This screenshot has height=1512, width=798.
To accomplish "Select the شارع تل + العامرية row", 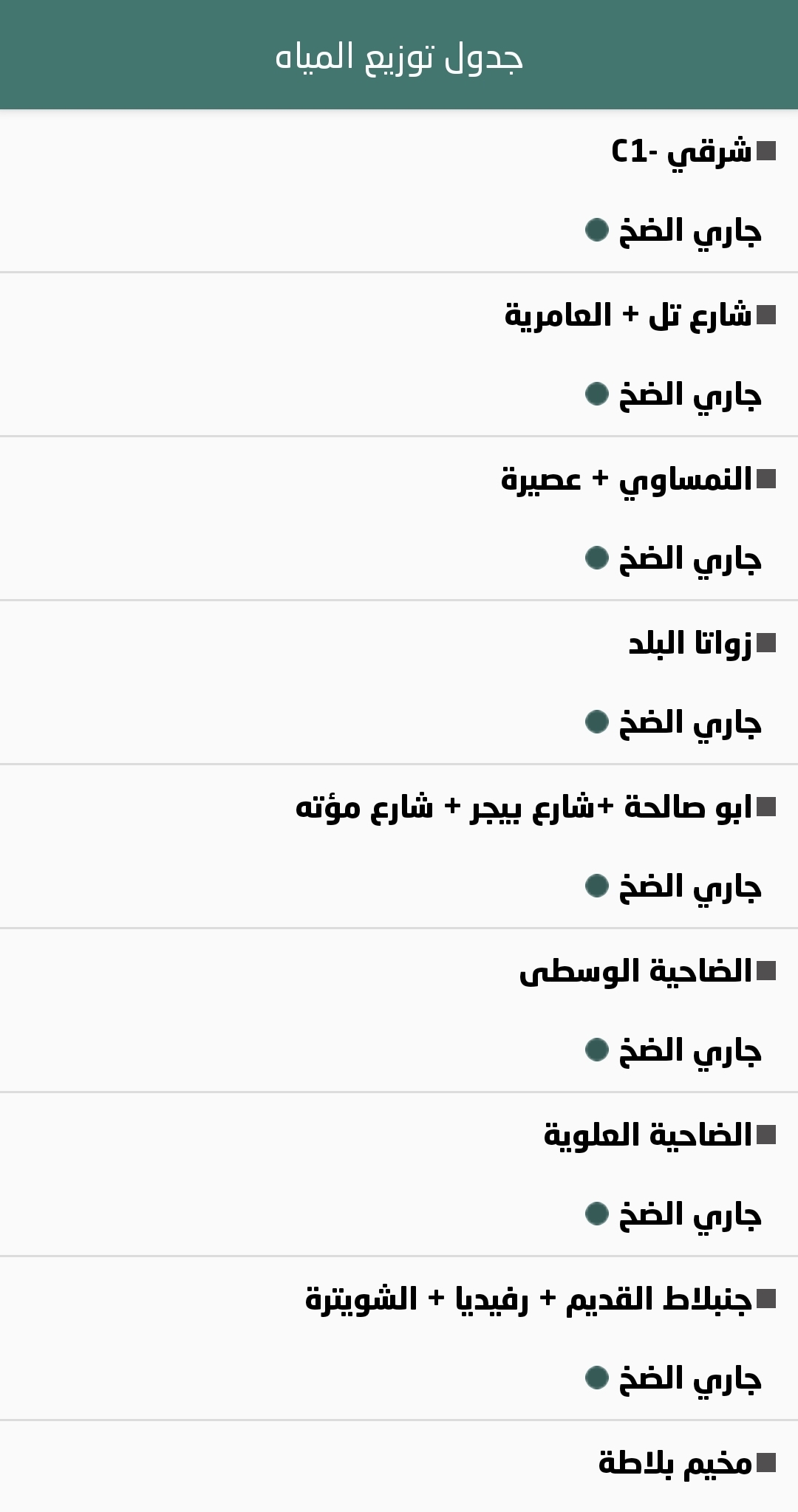I will click(628, 315).
